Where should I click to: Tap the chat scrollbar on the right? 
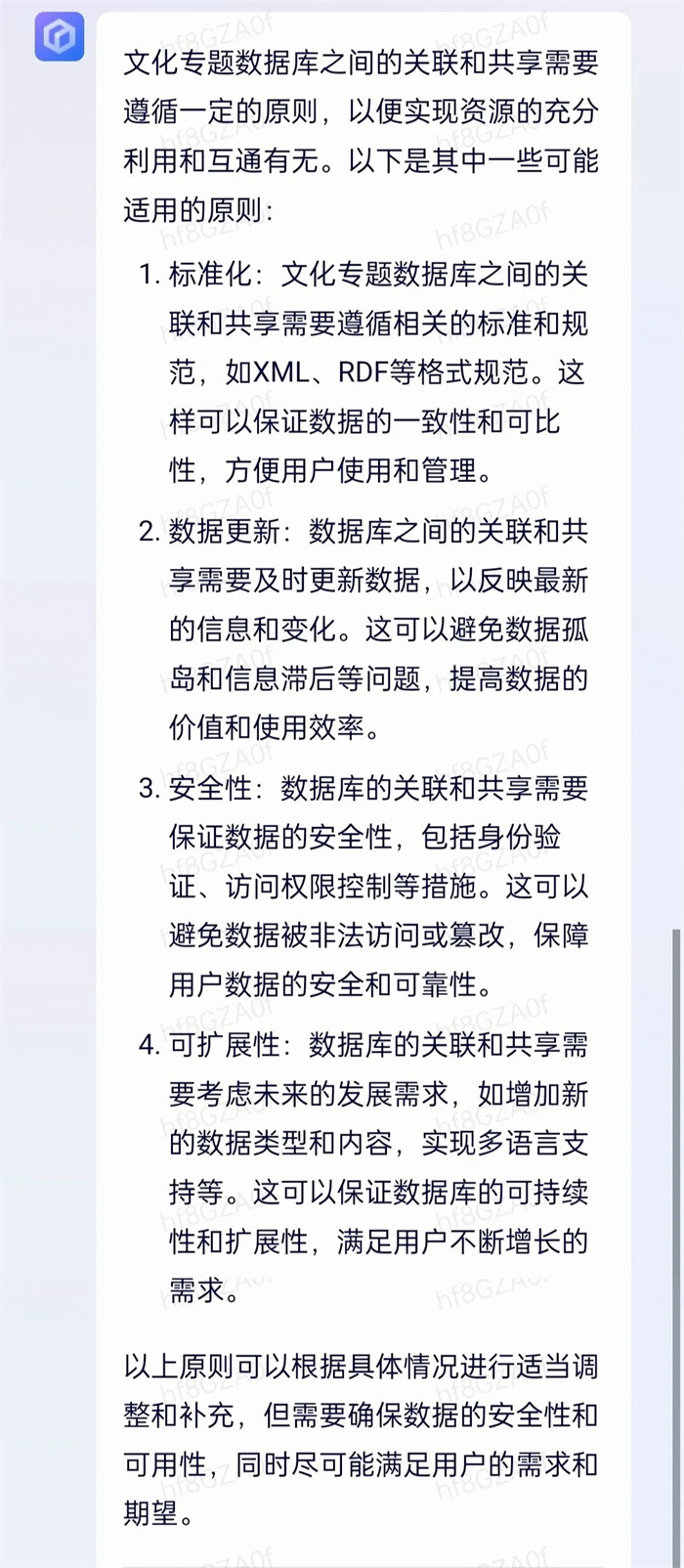[x=676, y=1241]
